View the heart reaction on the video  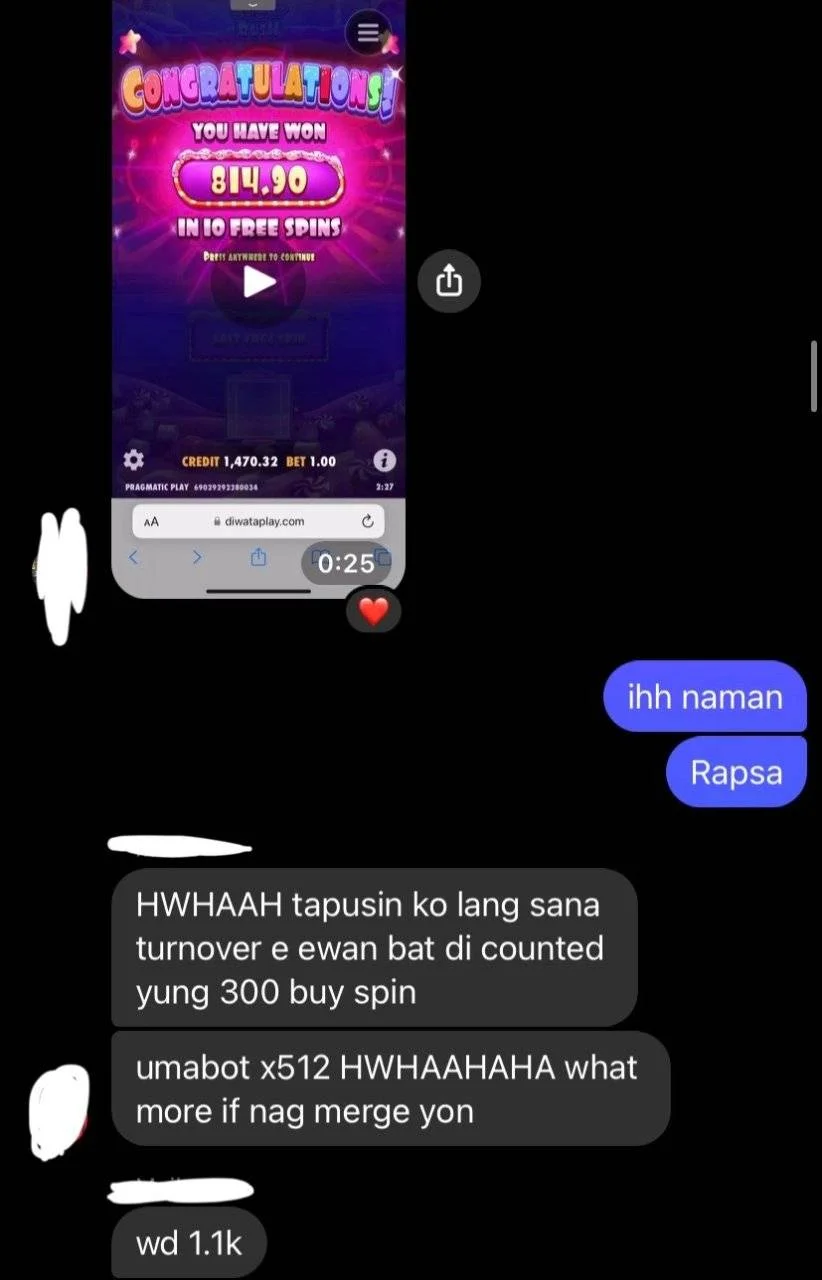point(373,611)
